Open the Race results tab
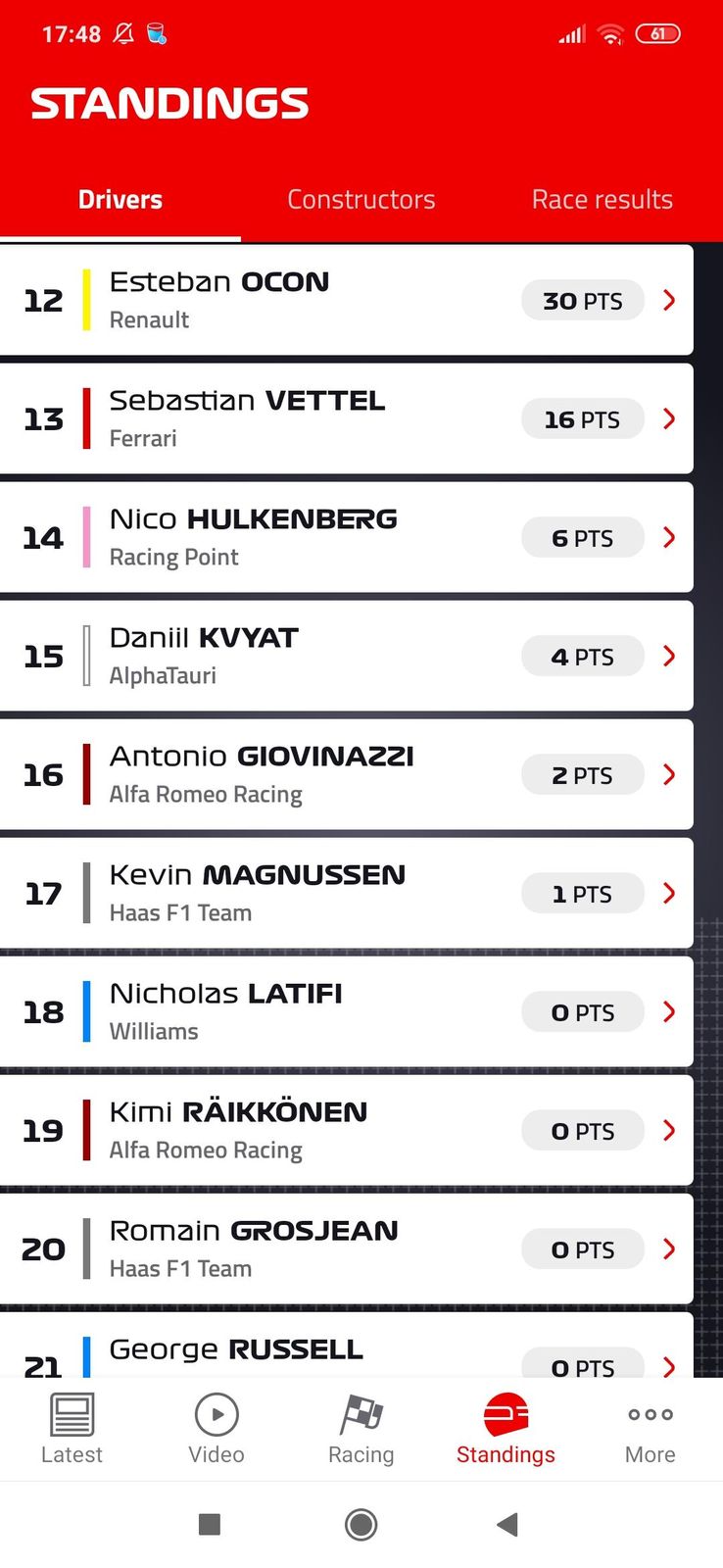The image size is (723, 1568). tap(602, 200)
